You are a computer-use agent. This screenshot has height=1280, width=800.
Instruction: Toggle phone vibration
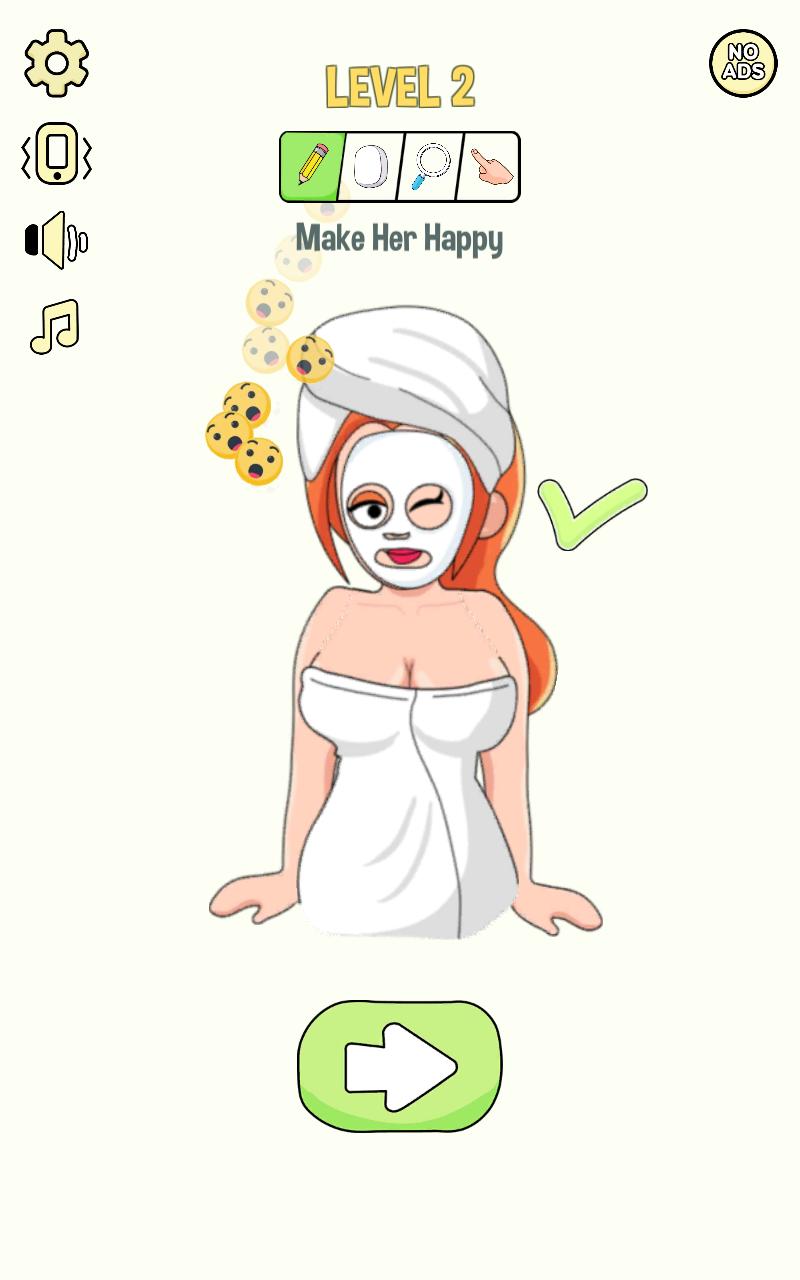[57, 153]
